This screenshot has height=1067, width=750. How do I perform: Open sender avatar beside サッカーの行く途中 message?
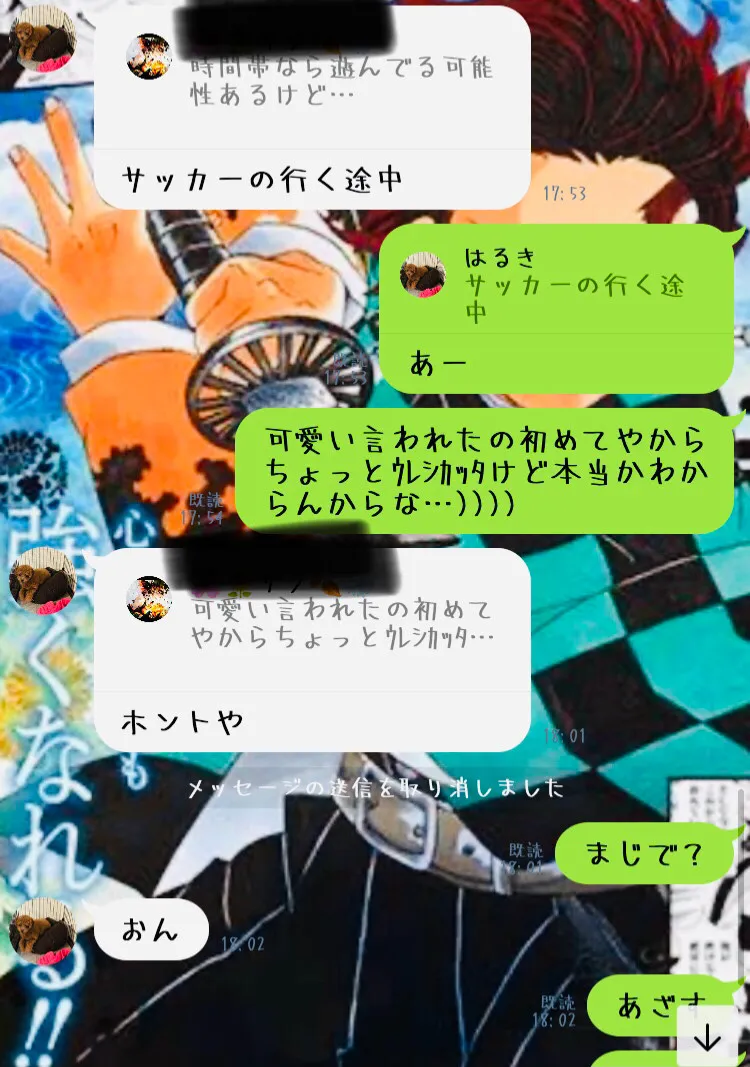42,37
